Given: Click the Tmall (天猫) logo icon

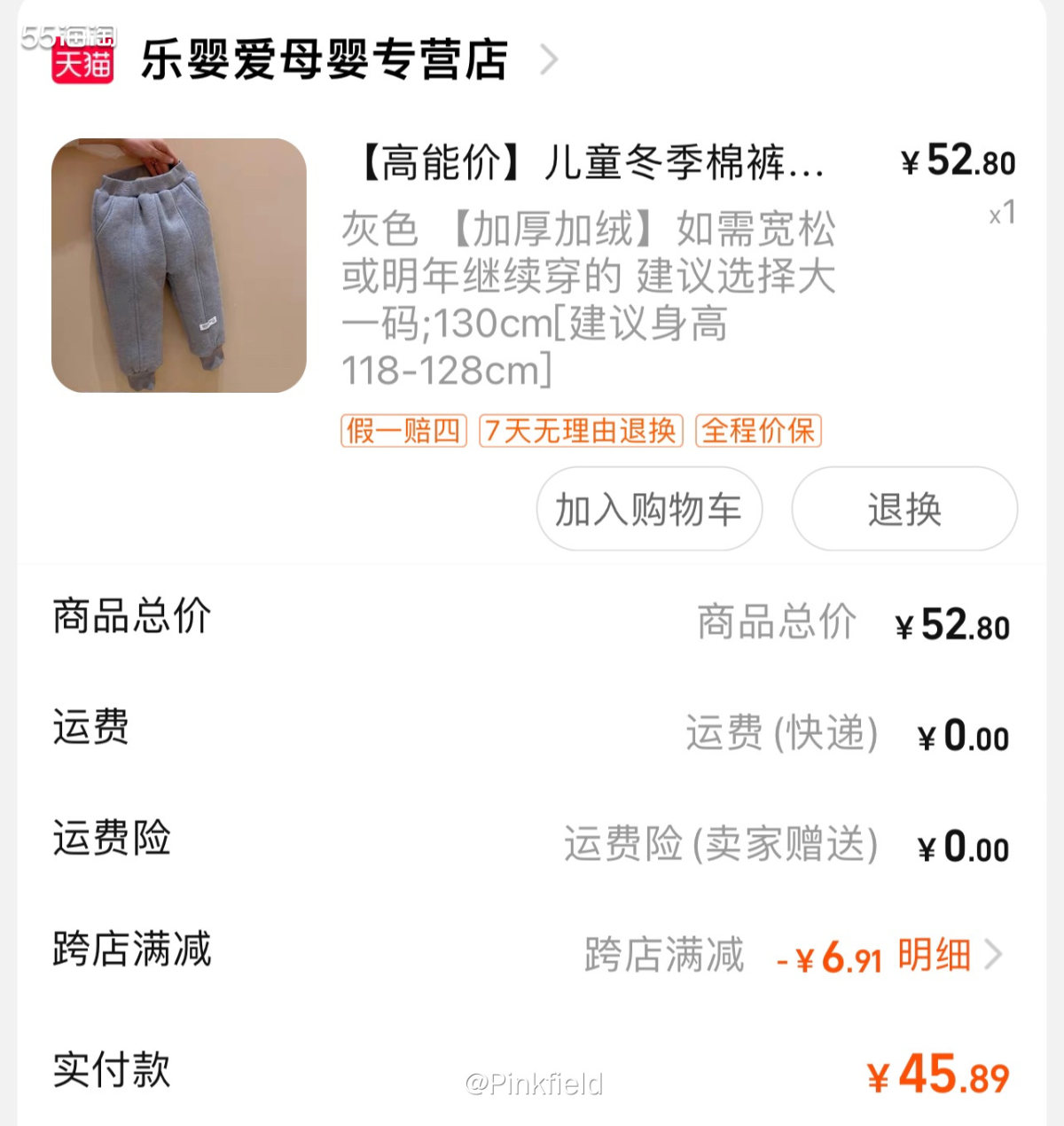Looking at the screenshot, I should pyautogui.click(x=80, y=58).
